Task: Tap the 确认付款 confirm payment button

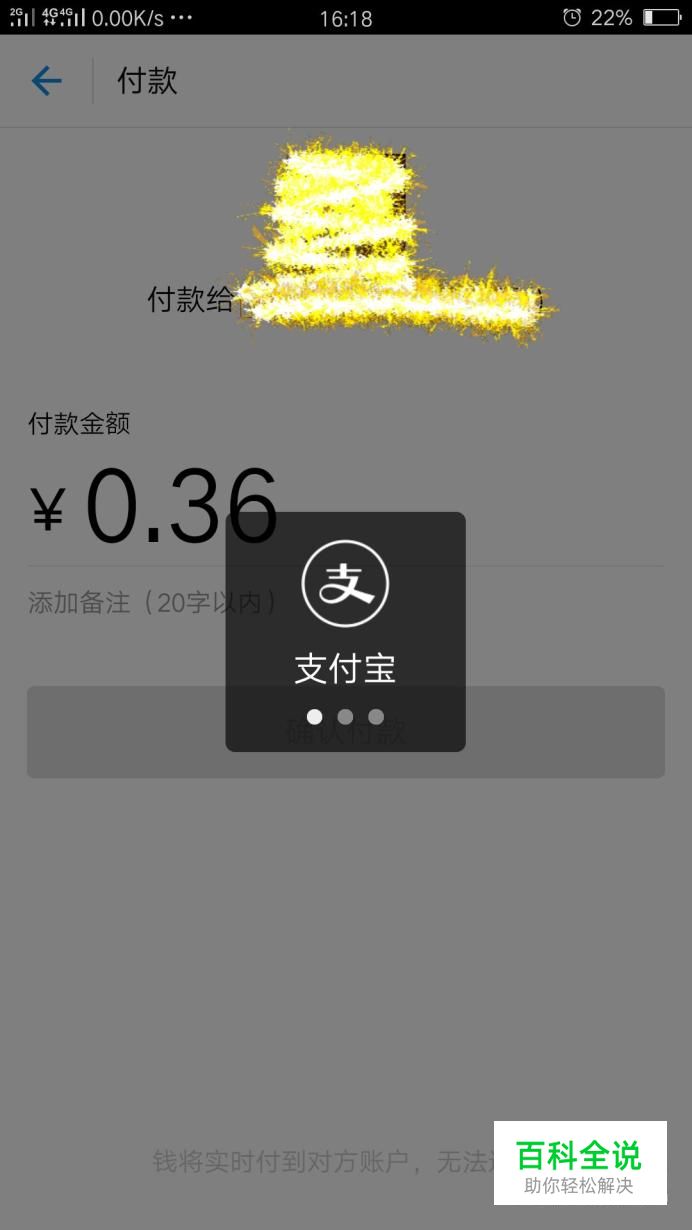Action: tap(345, 732)
